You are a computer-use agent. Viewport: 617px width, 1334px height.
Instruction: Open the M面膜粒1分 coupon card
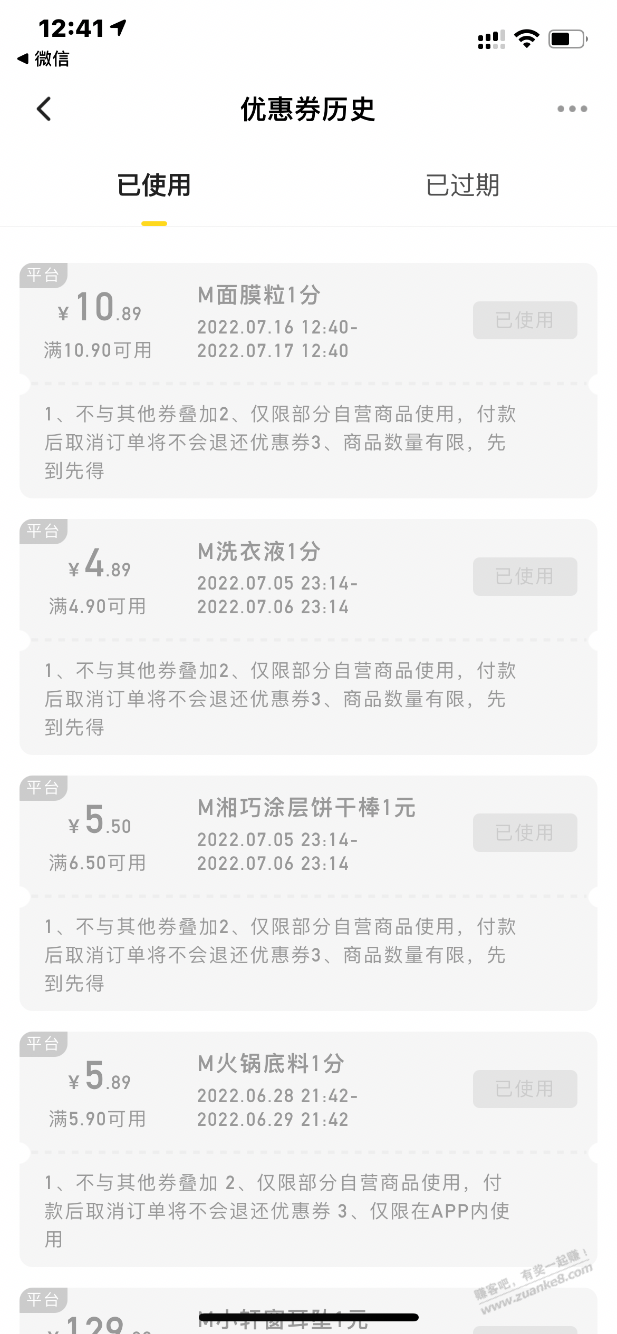click(308, 380)
